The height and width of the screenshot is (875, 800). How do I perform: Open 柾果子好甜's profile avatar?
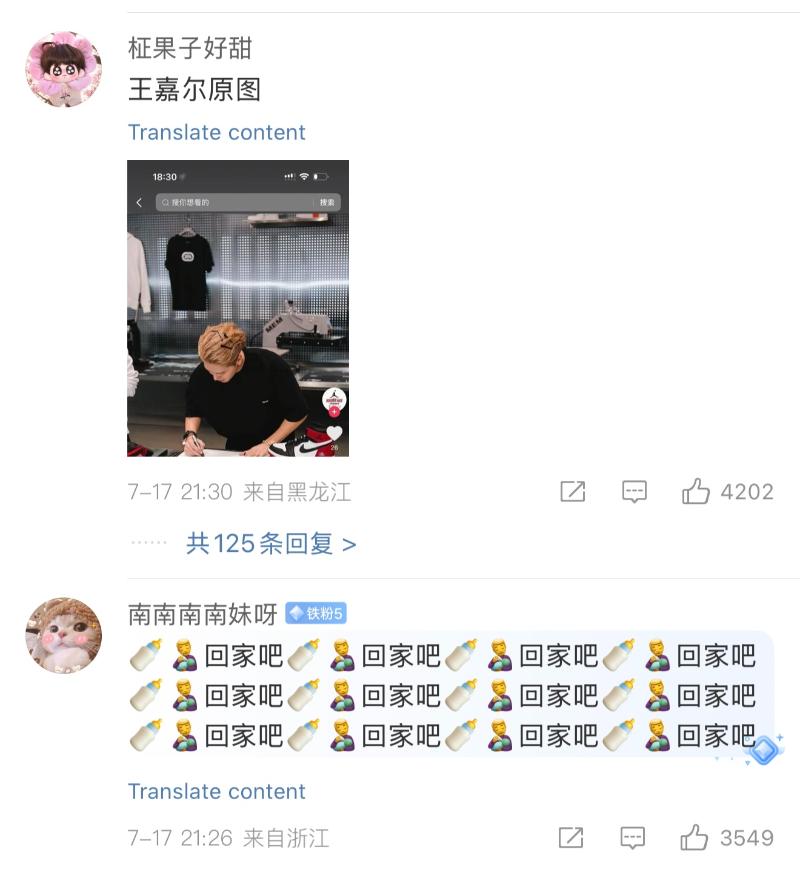click(x=63, y=70)
